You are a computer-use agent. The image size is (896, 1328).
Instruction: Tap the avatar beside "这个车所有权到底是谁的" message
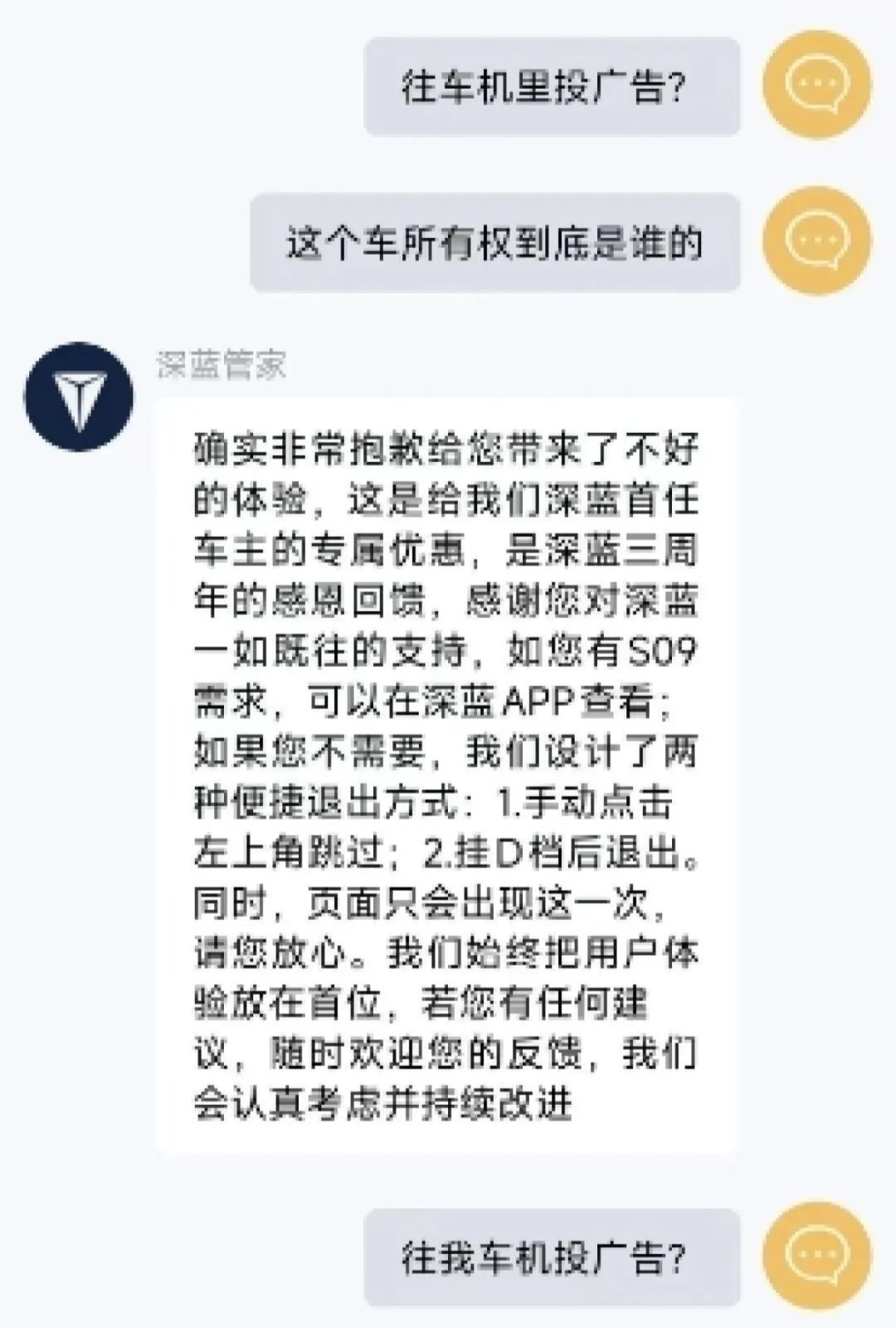tap(816, 241)
